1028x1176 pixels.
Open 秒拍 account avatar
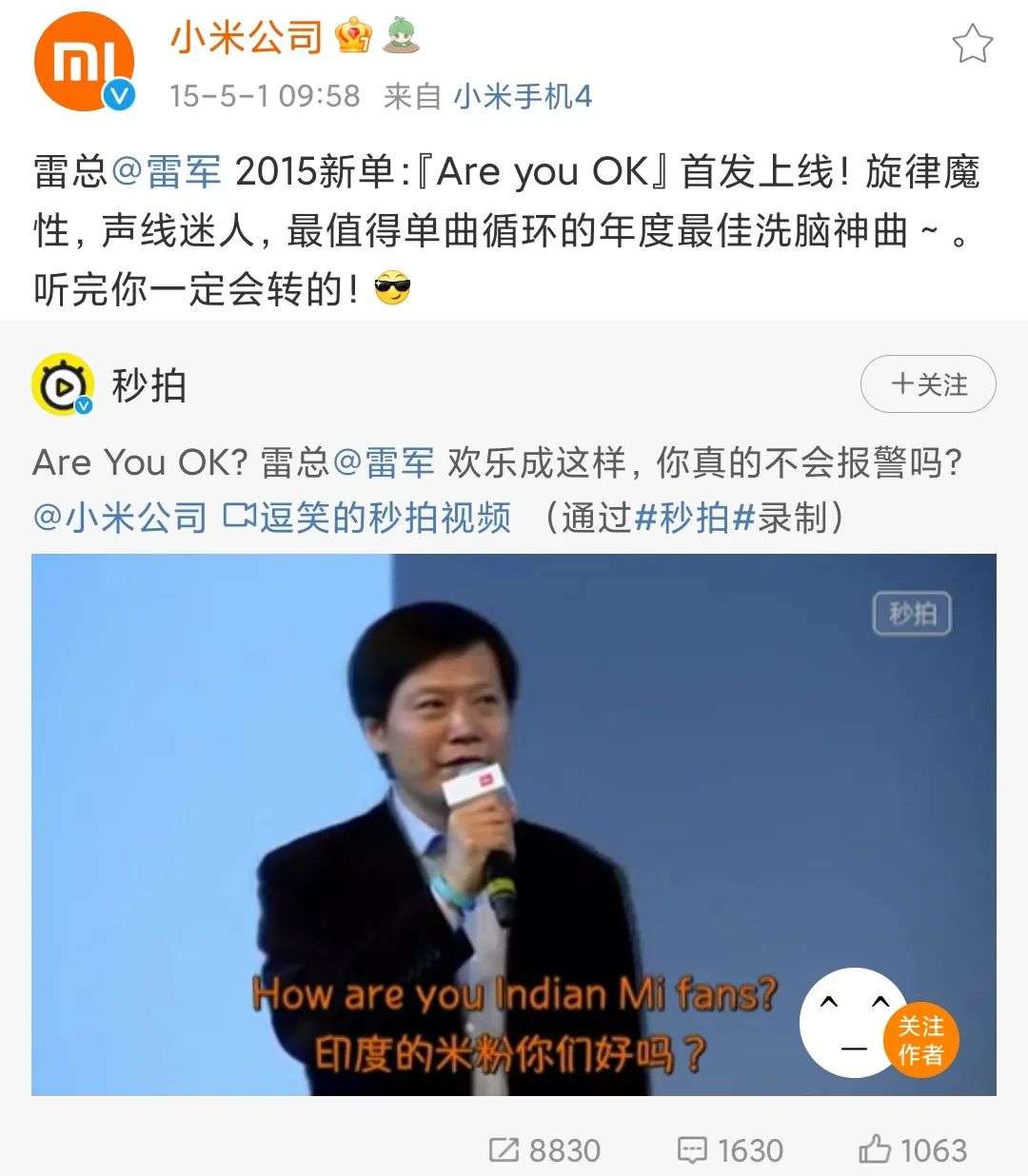point(63,385)
